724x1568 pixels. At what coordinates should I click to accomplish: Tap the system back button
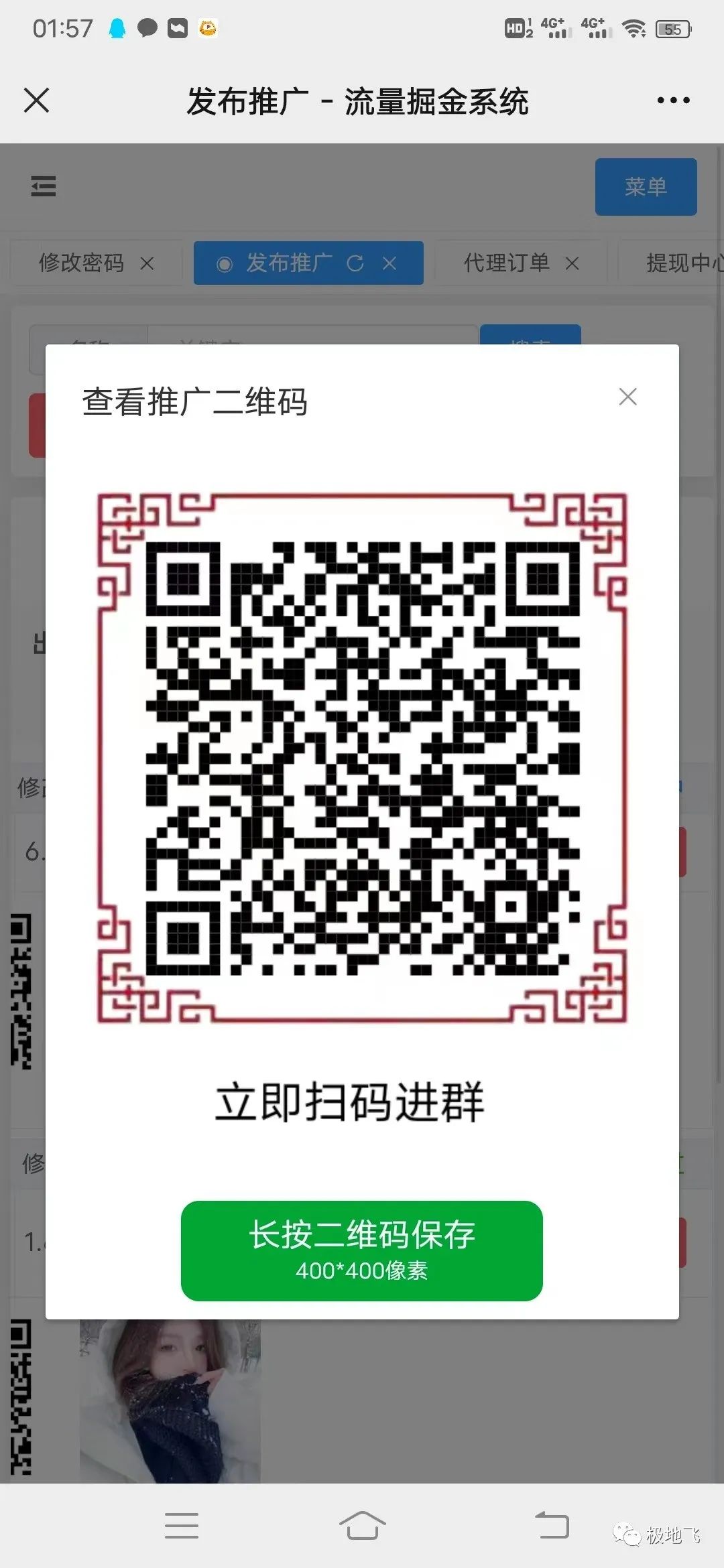coord(552,1526)
